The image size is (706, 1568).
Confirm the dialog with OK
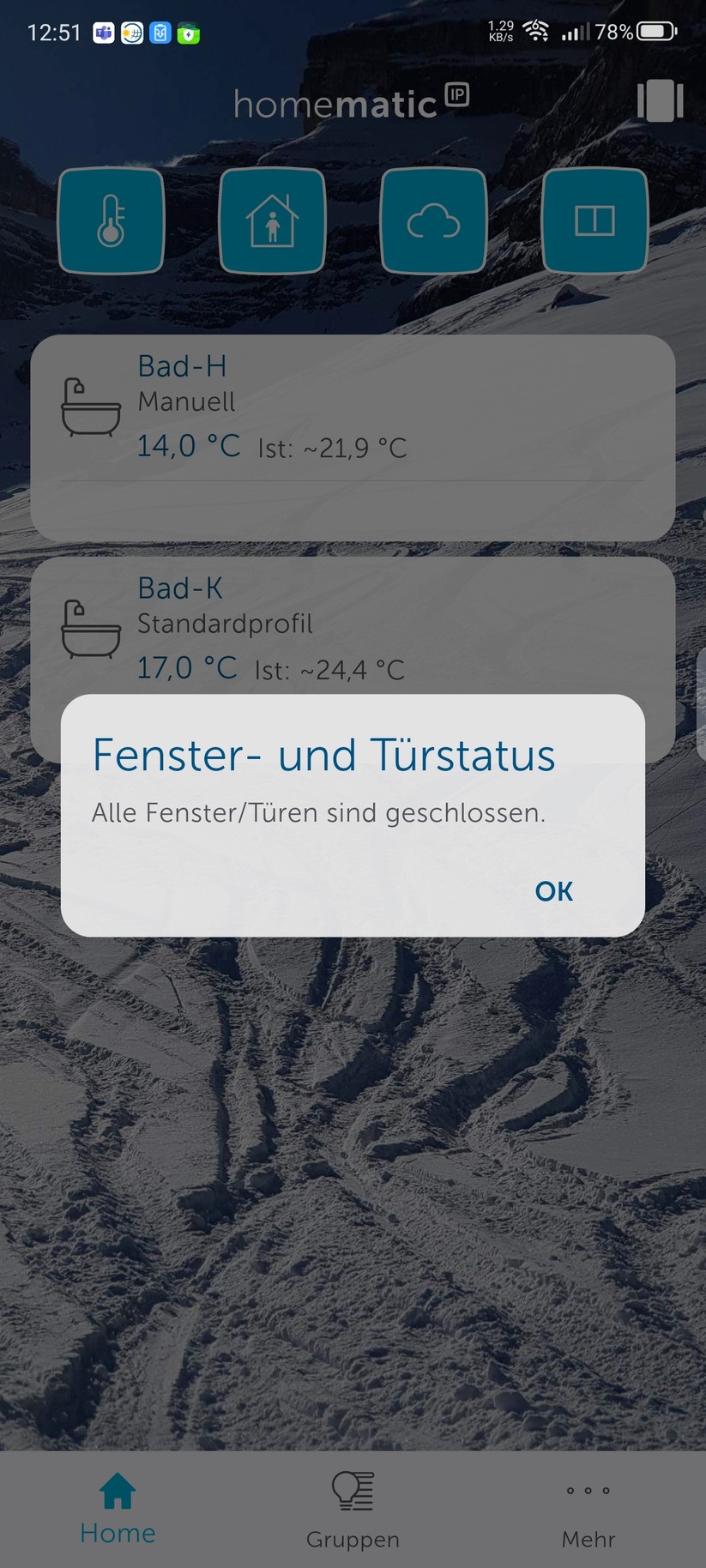553,891
